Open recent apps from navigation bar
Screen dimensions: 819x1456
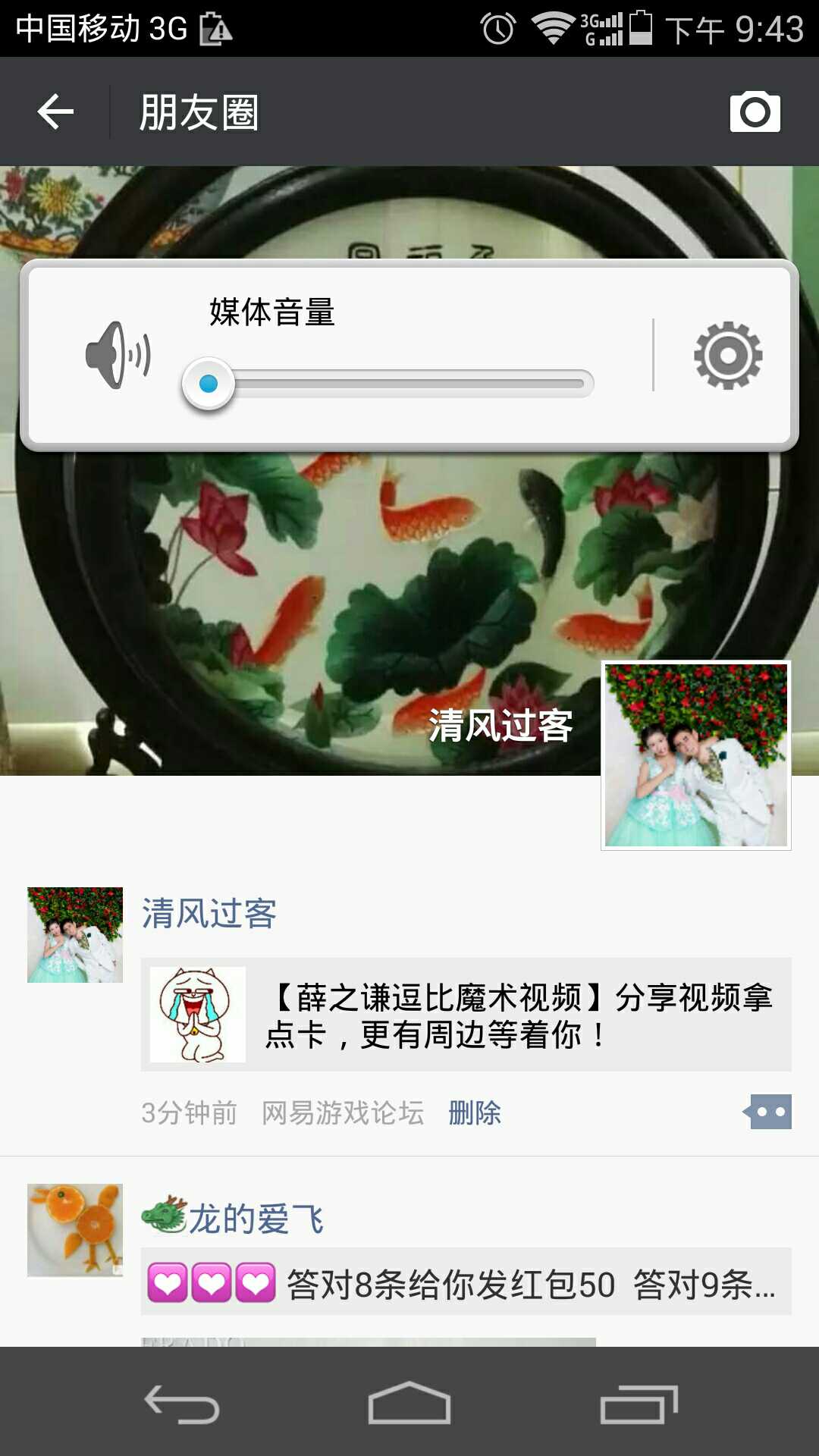[639, 1403]
